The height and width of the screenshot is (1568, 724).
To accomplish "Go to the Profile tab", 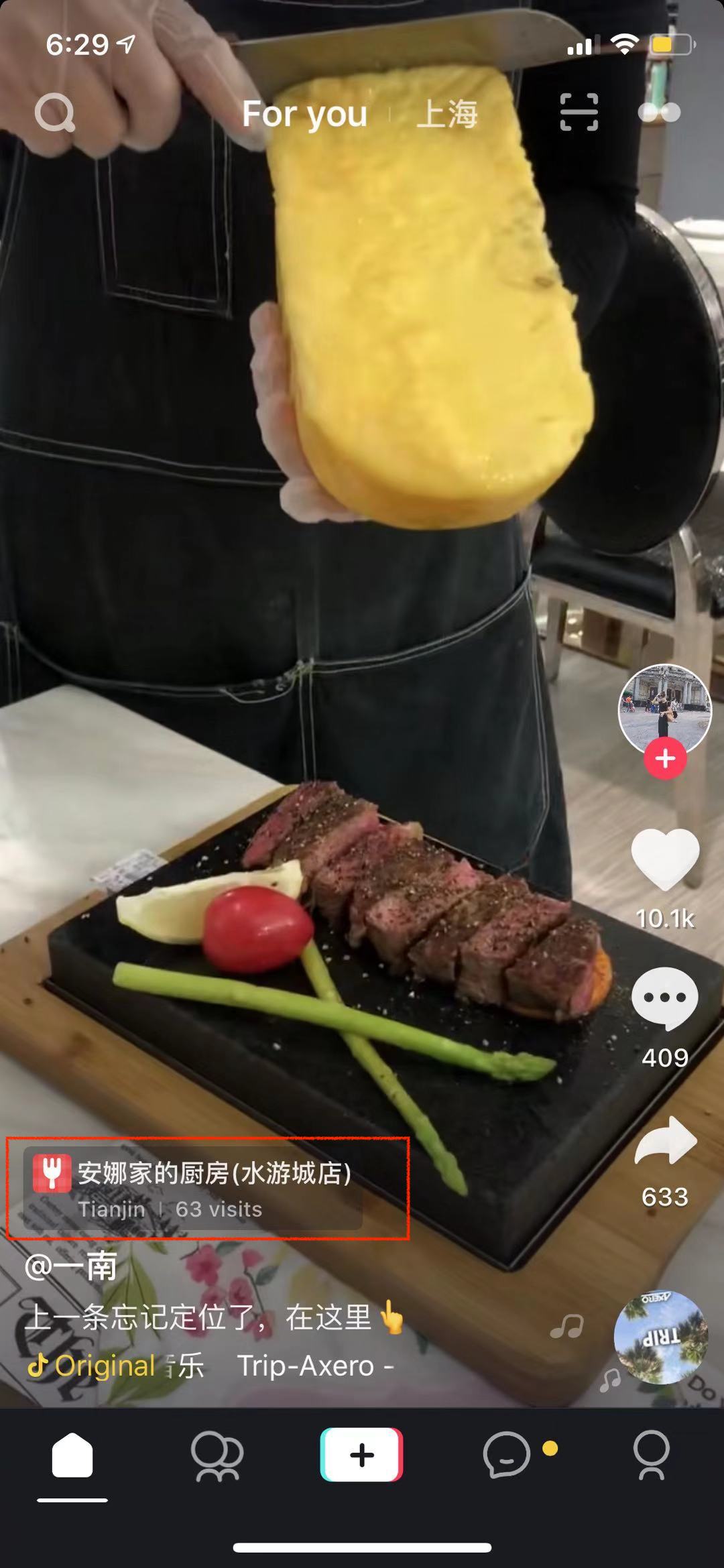I will 652,1455.
